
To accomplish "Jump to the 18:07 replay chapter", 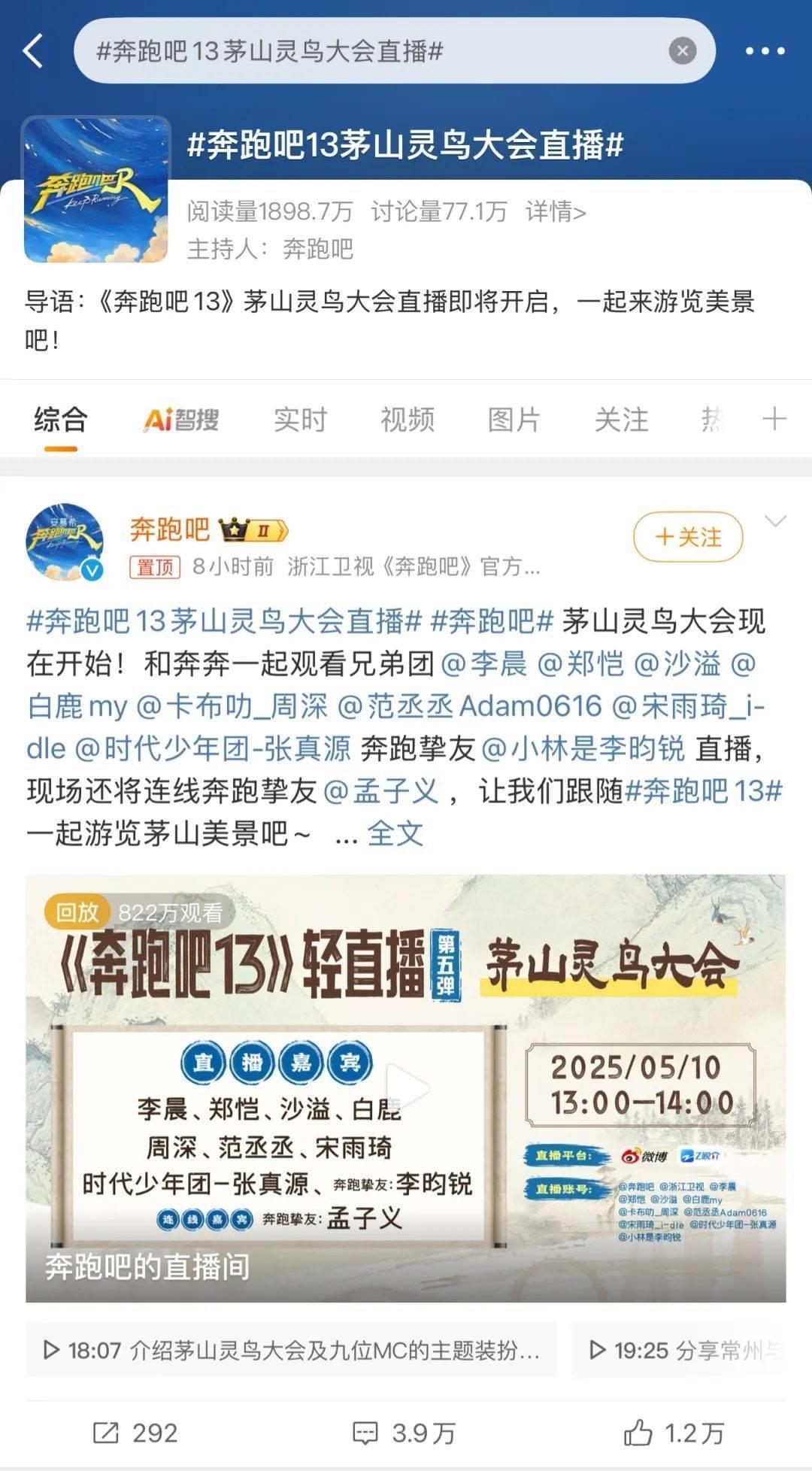I will [292, 1350].
